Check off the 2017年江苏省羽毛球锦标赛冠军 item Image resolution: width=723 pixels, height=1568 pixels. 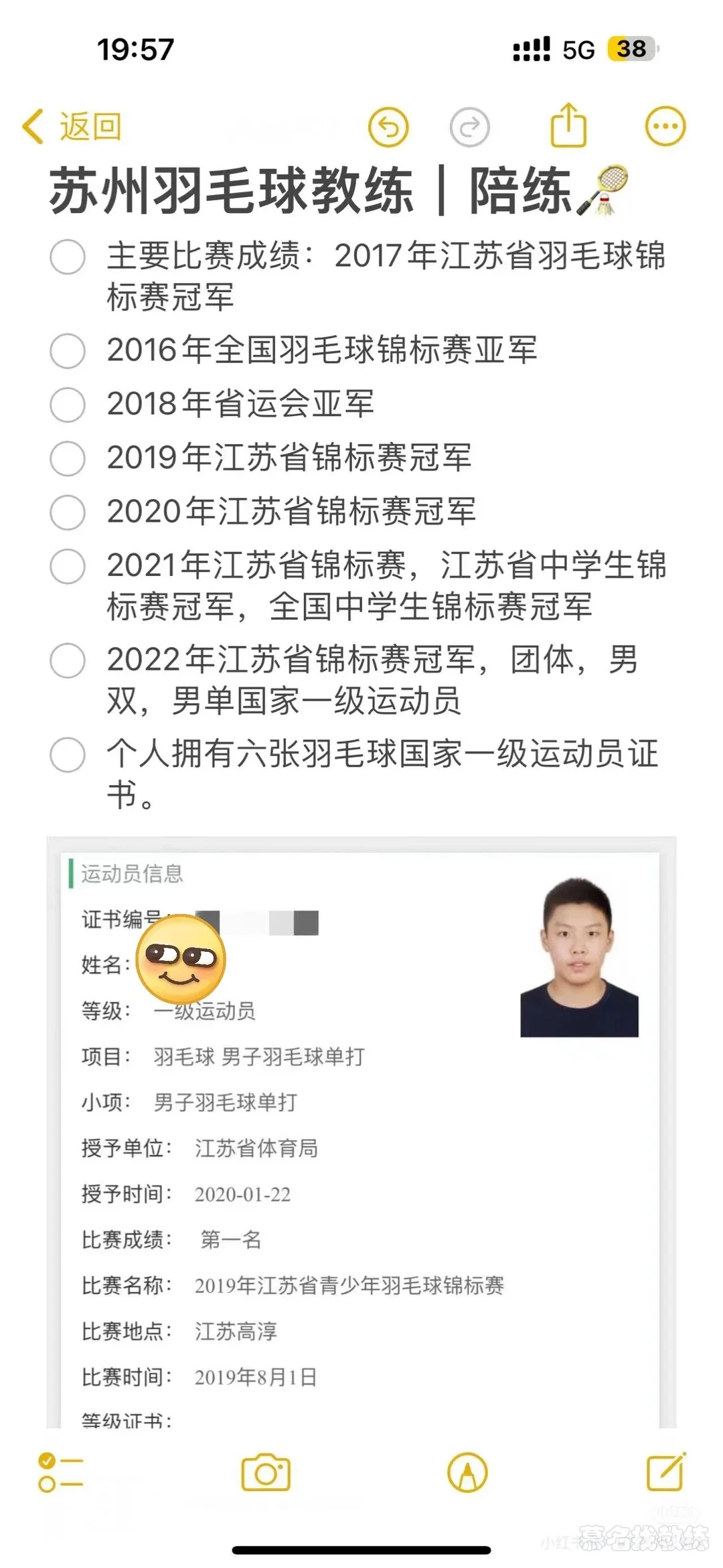coord(68,257)
